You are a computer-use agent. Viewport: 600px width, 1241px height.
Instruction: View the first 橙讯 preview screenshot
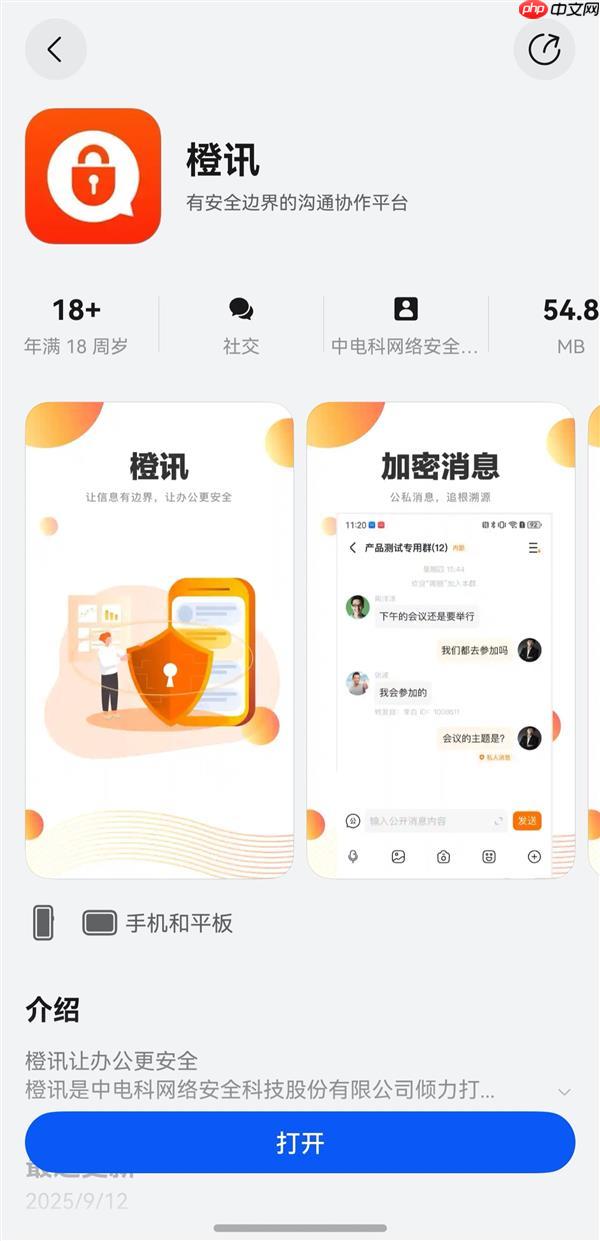pyautogui.click(x=159, y=640)
